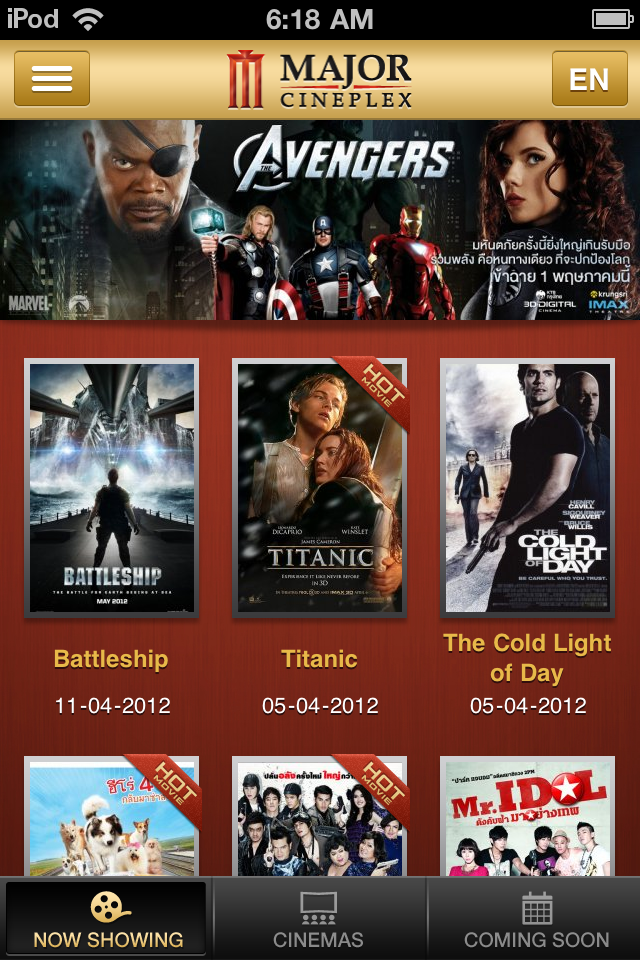Open the Mr. Idol movie poster

[x=527, y=817]
